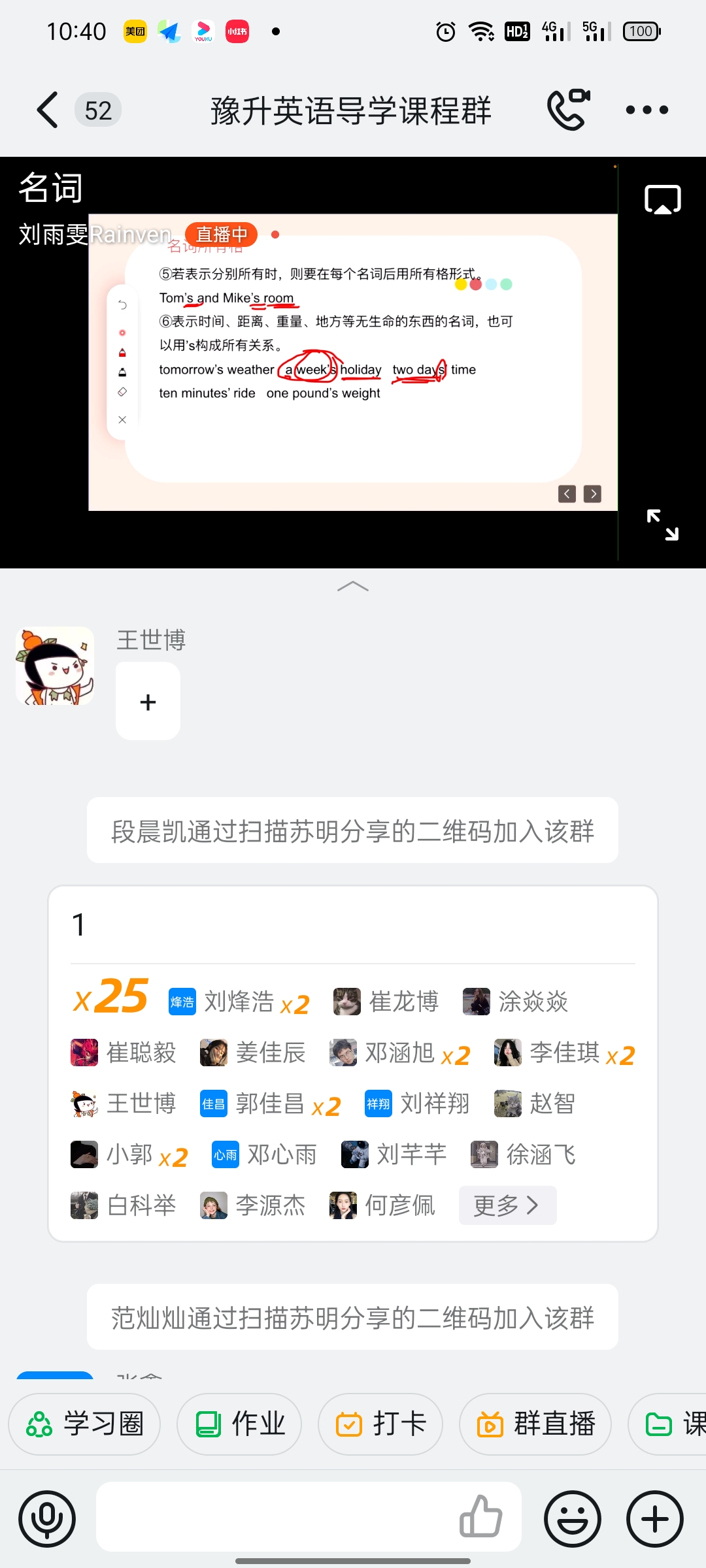Viewport: 706px width, 1568px height.
Task: Open 王世博's cartoon avatar above the chat
Action: (55, 666)
